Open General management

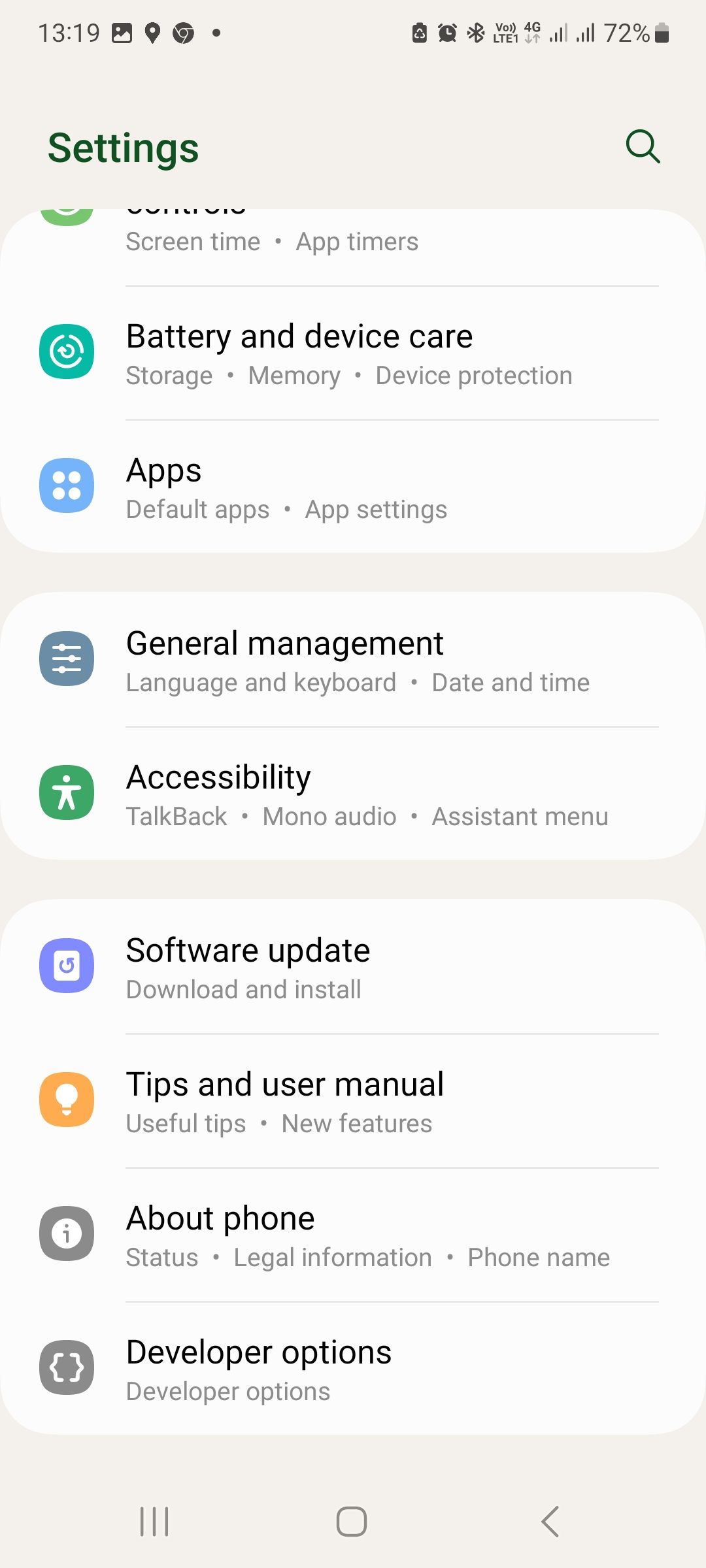coord(353,661)
